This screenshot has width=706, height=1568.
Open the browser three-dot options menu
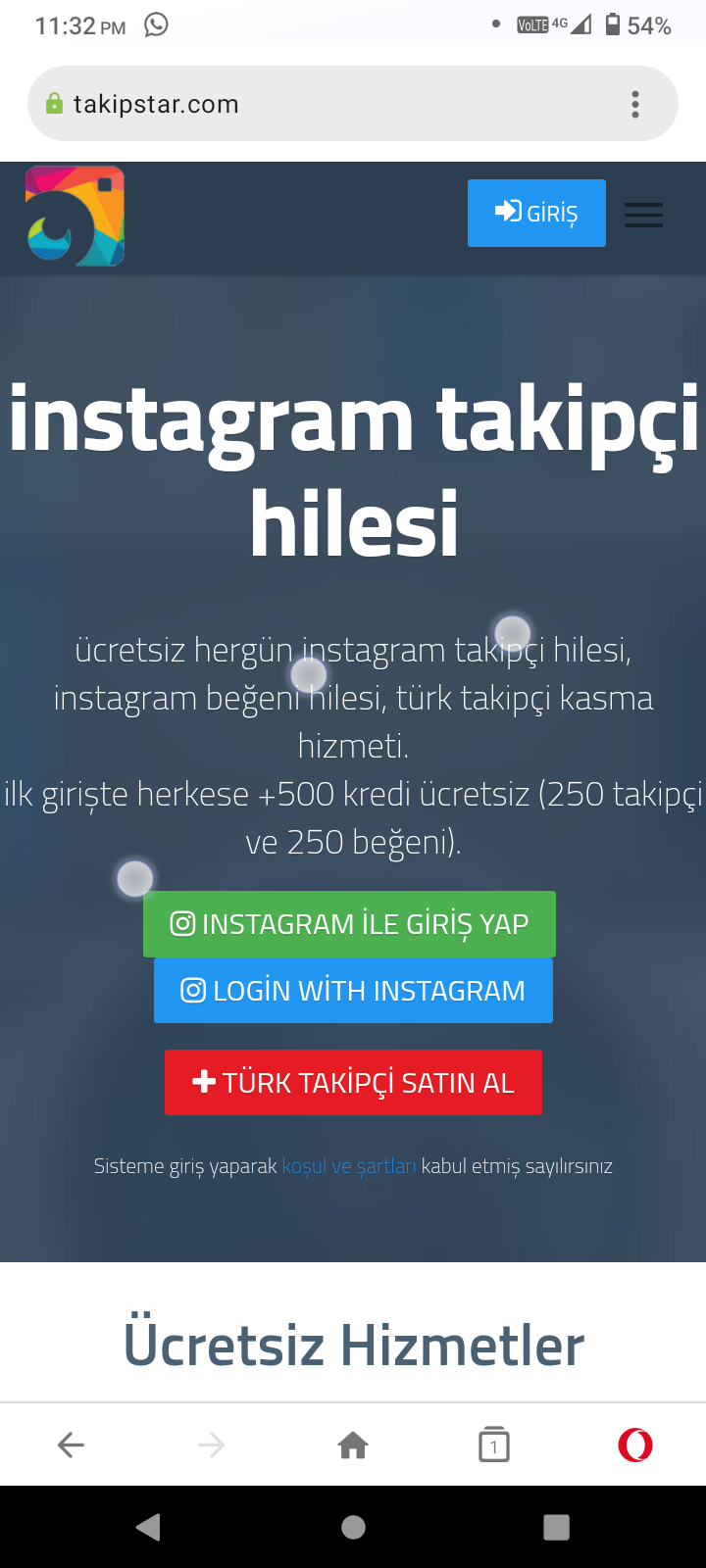click(635, 104)
